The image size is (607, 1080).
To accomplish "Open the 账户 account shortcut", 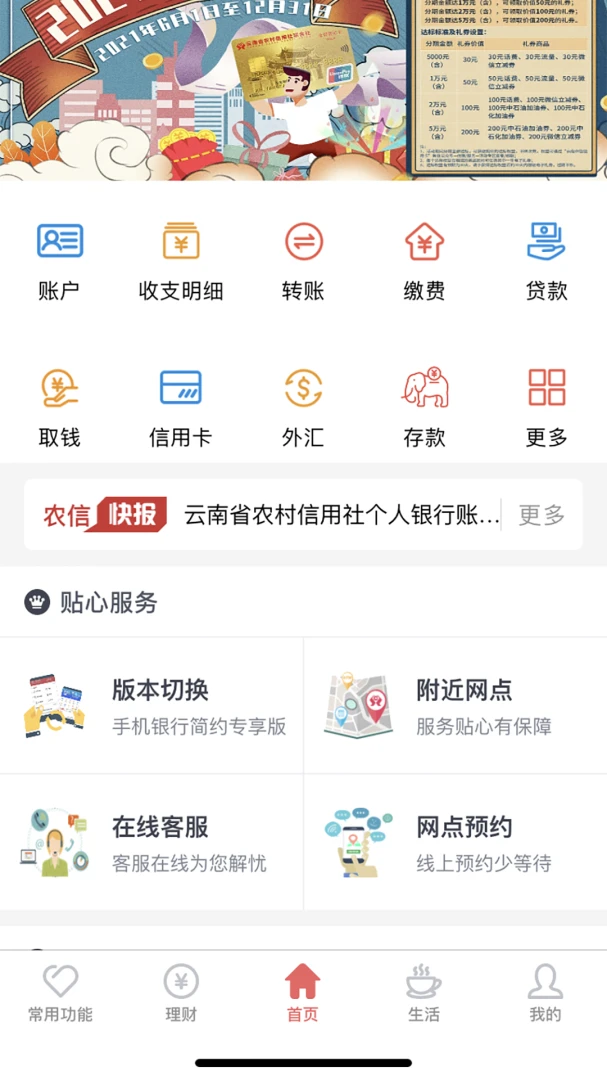I will (x=59, y=260).
